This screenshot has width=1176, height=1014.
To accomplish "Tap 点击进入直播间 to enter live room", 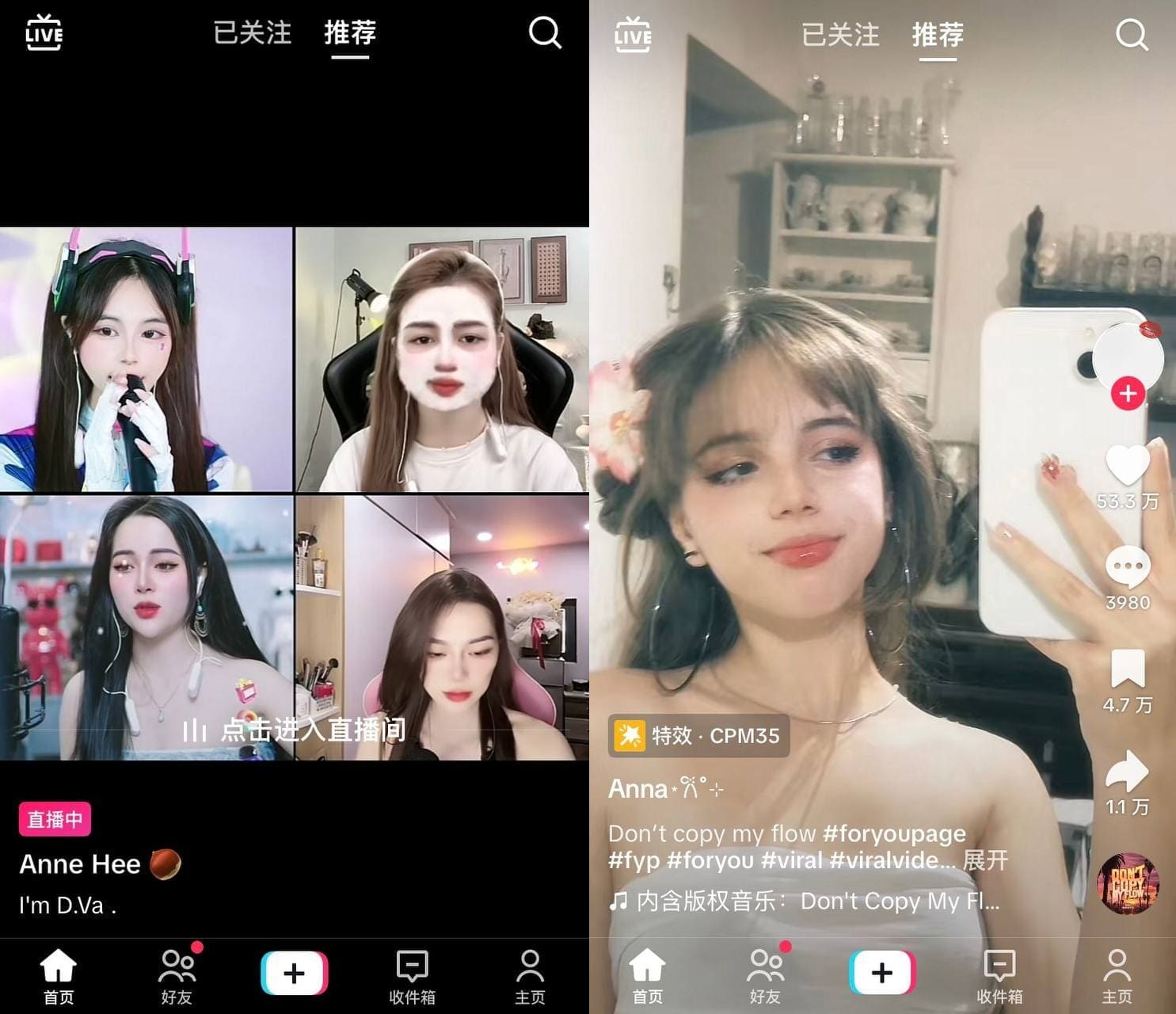I will [x=295, y=730].
